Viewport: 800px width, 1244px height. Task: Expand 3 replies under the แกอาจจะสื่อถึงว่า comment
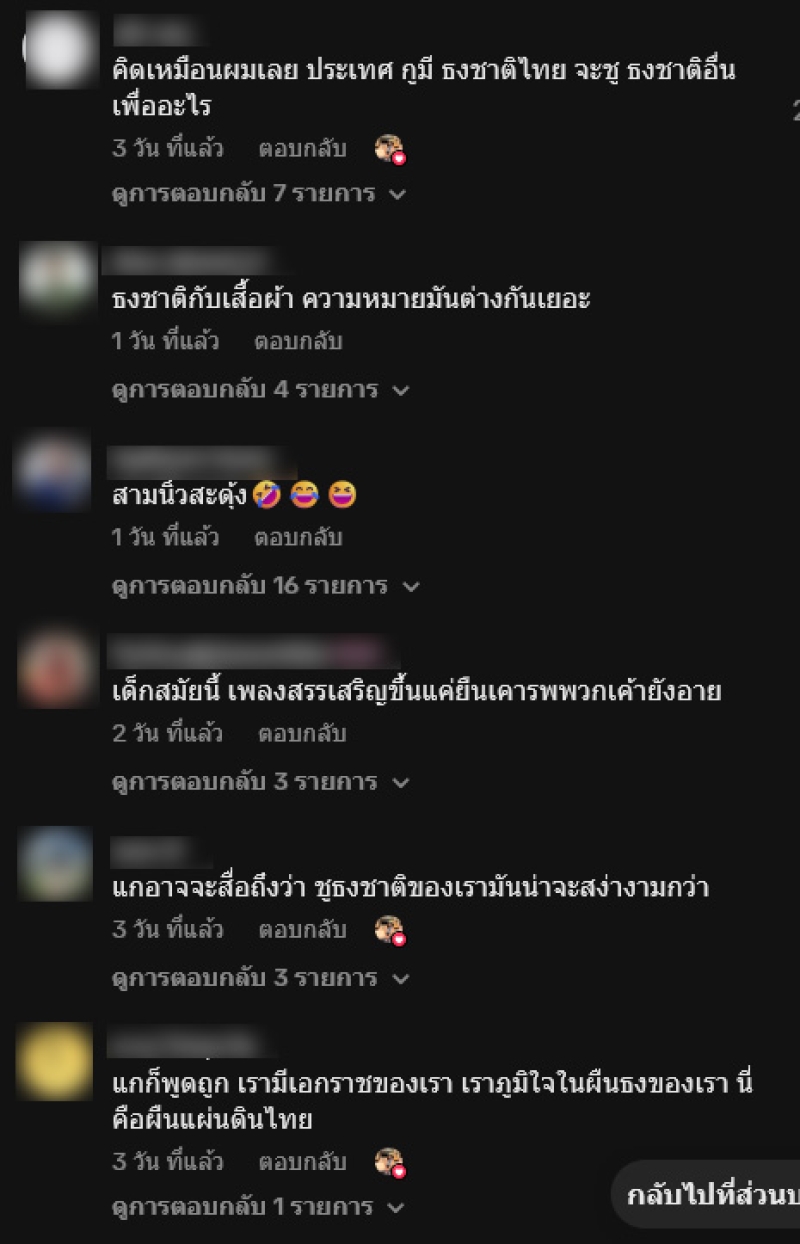tap(260, 978)
